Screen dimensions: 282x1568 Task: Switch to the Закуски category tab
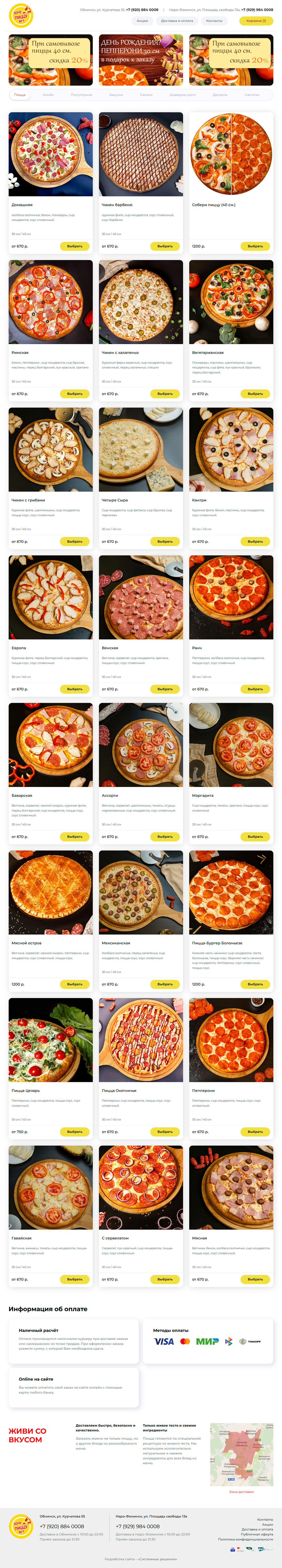tap(116, 95)
